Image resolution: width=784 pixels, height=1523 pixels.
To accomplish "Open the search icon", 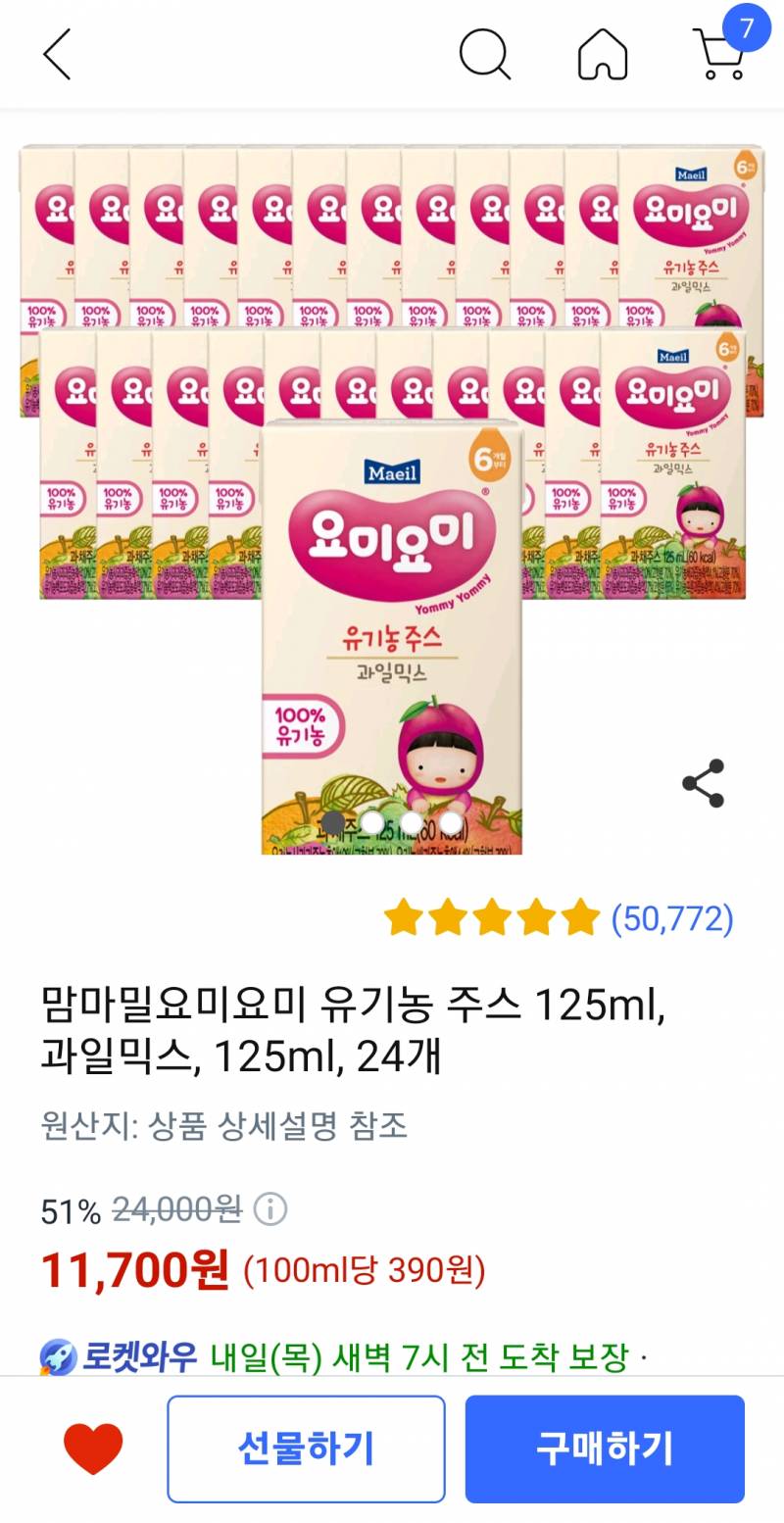I will pos(485,56).
